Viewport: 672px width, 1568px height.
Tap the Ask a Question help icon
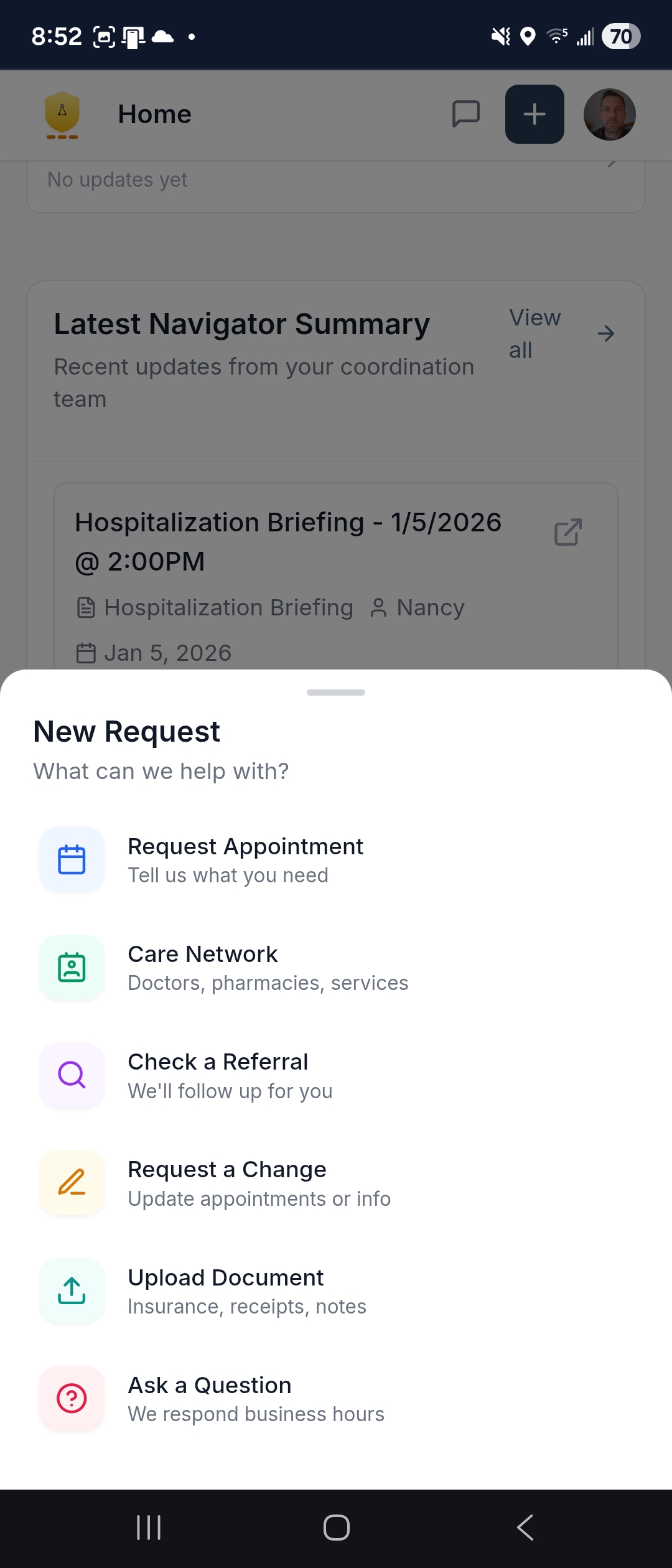point(72,1398)
